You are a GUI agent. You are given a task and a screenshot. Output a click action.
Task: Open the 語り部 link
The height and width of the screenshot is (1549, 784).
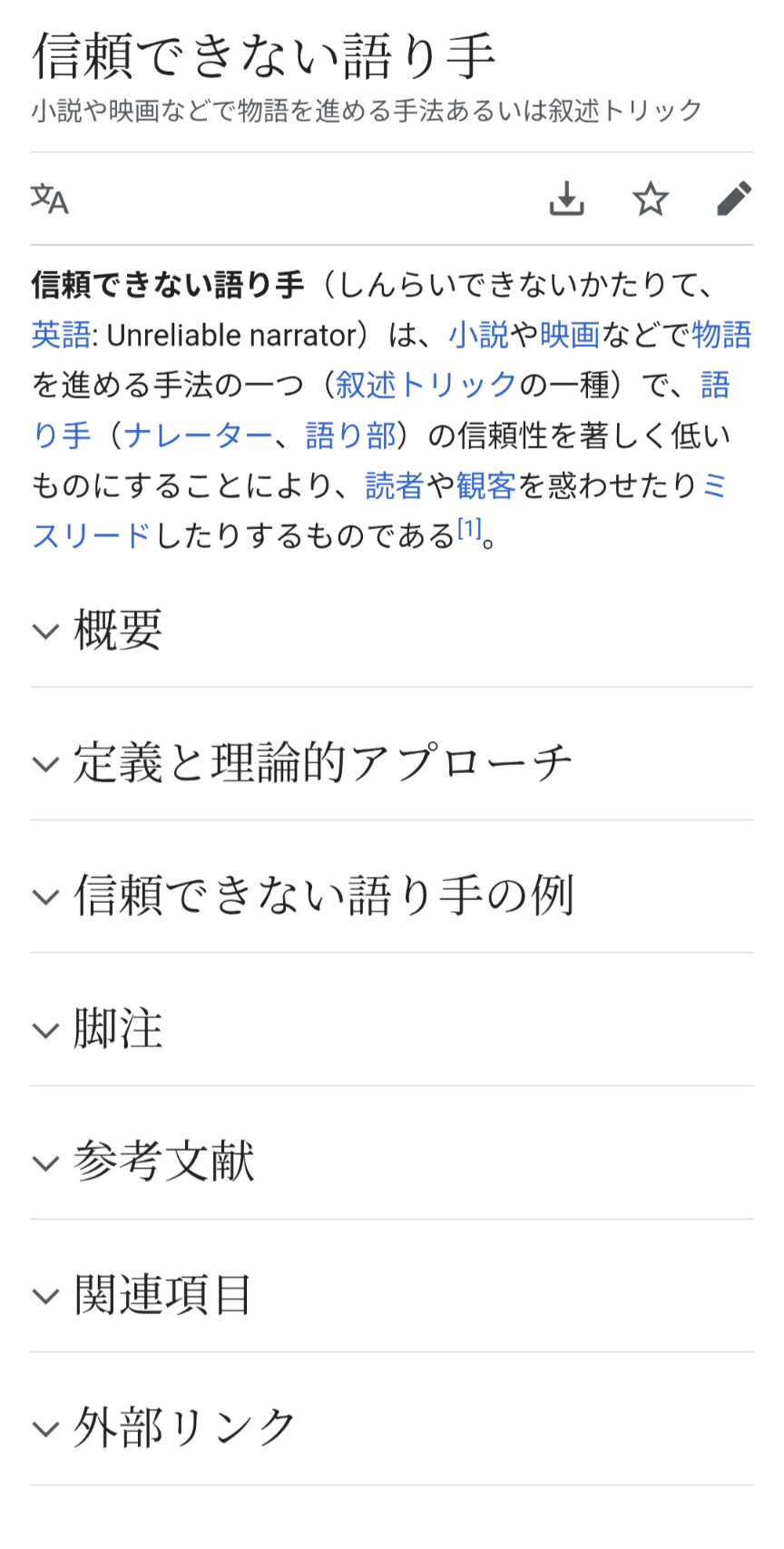(351, 436)
